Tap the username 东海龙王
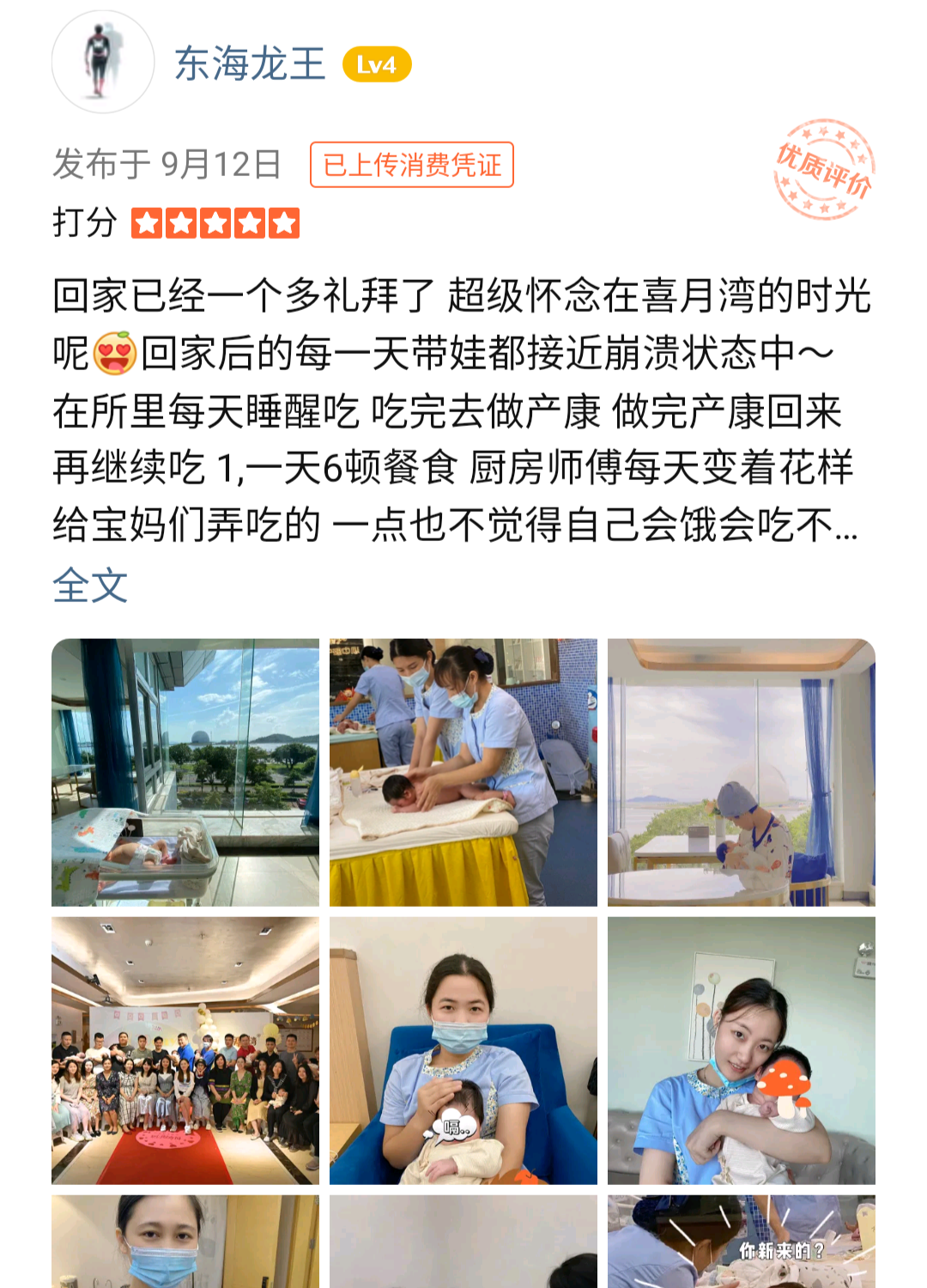This screenshot has width=927, height=1288. pos(250,64)
